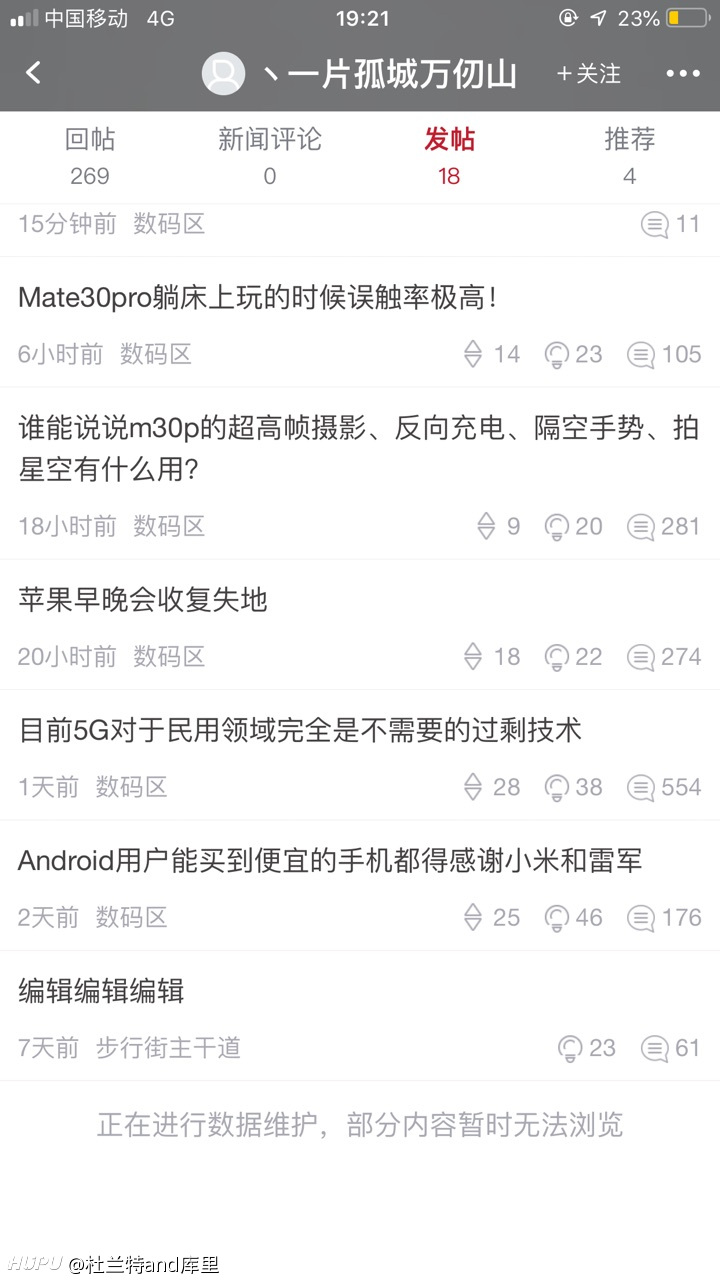Open the three-dot overflow menu
Viewport: 720px width, 1280px height.
683,74
